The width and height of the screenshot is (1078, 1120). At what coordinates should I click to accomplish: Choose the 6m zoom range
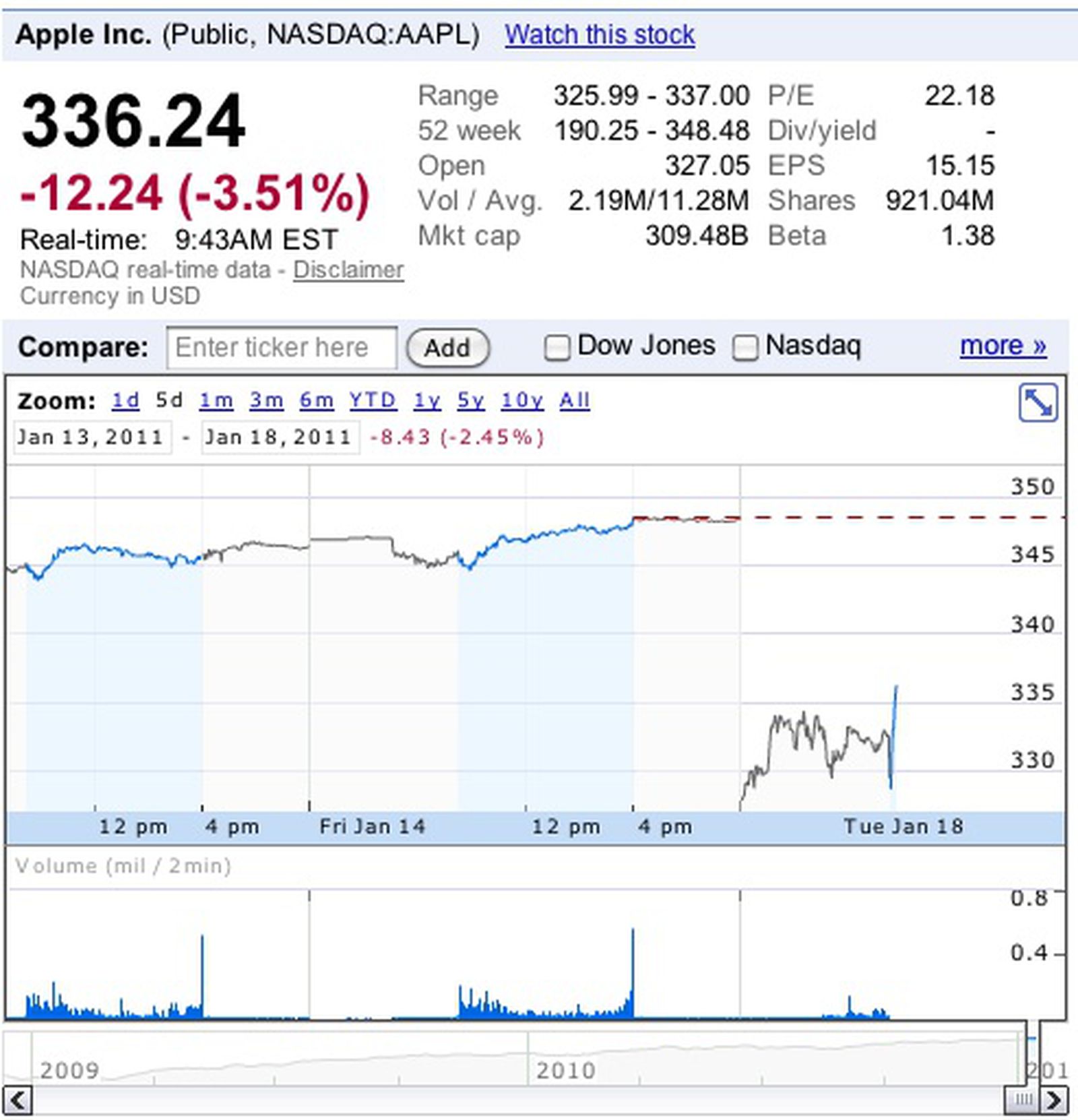317,400
